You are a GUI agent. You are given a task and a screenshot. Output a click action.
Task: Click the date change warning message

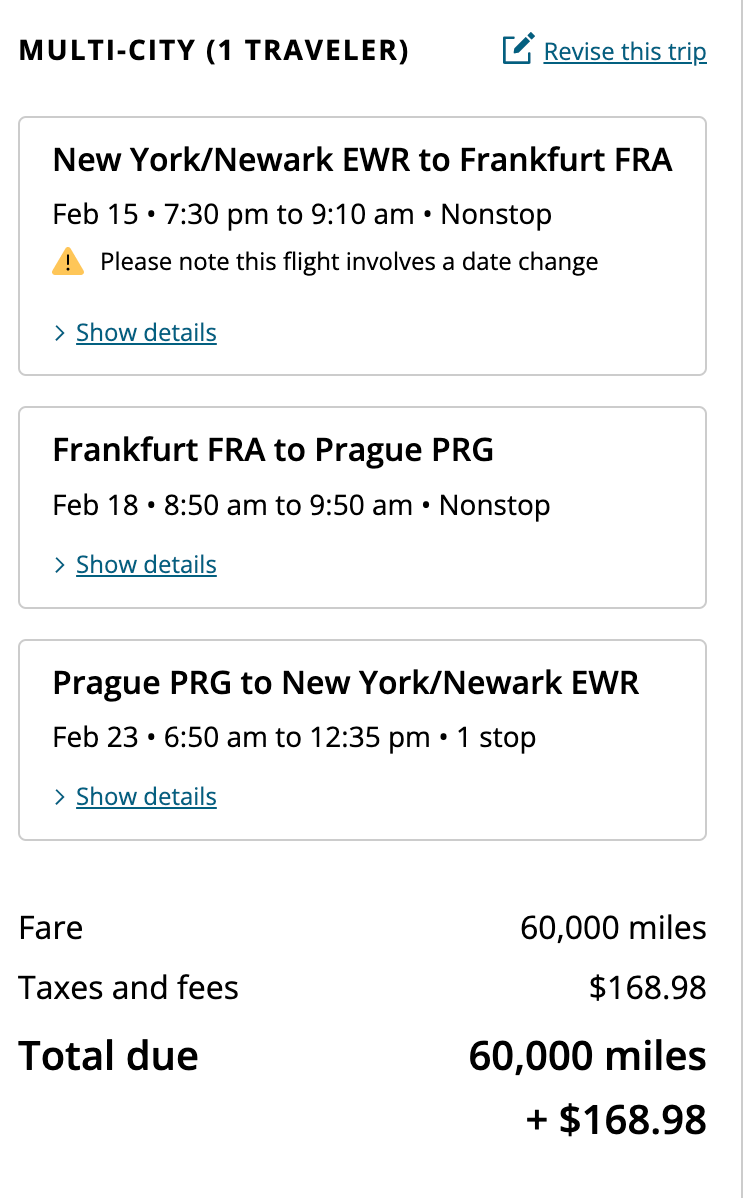(348, 261)
